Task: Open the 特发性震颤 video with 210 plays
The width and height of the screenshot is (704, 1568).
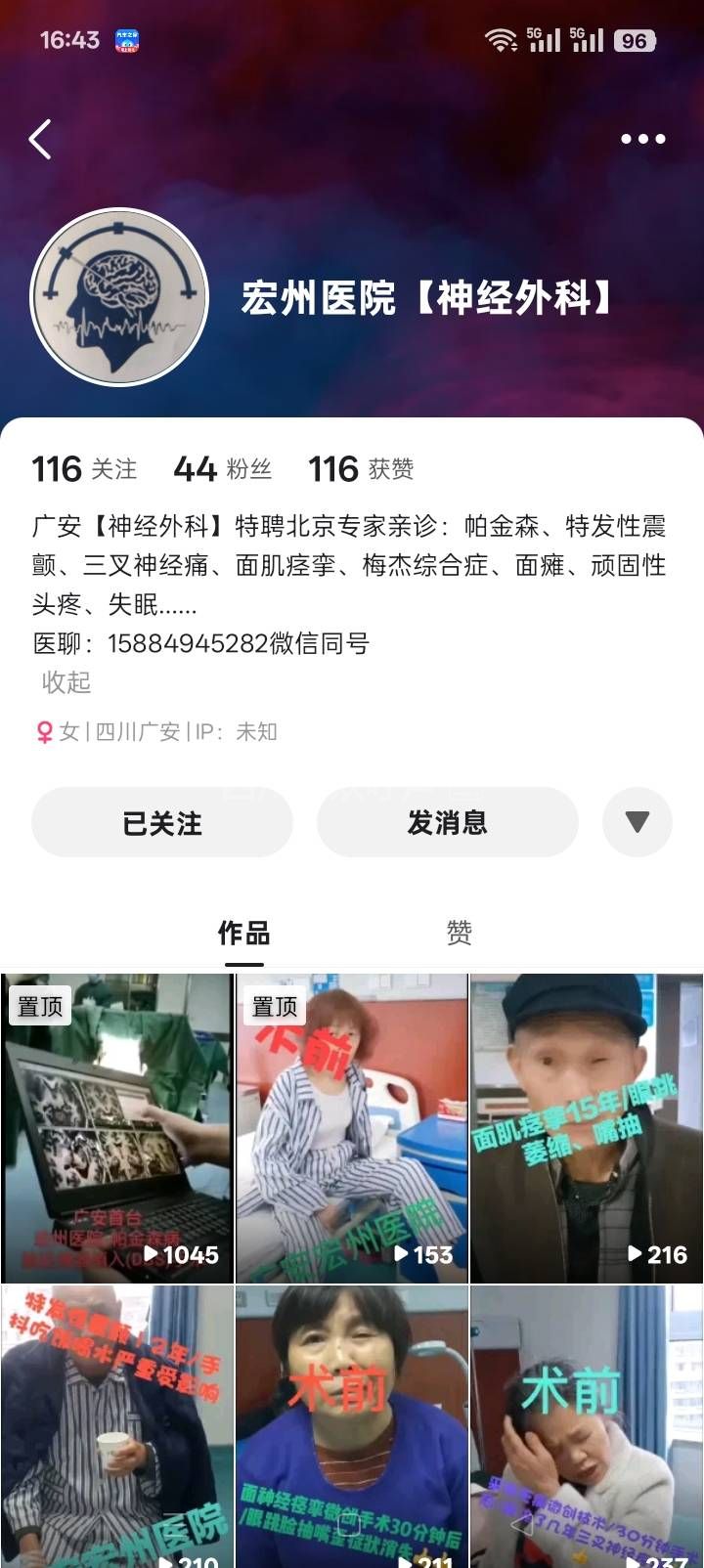Action: click(x=117, y=1427)
